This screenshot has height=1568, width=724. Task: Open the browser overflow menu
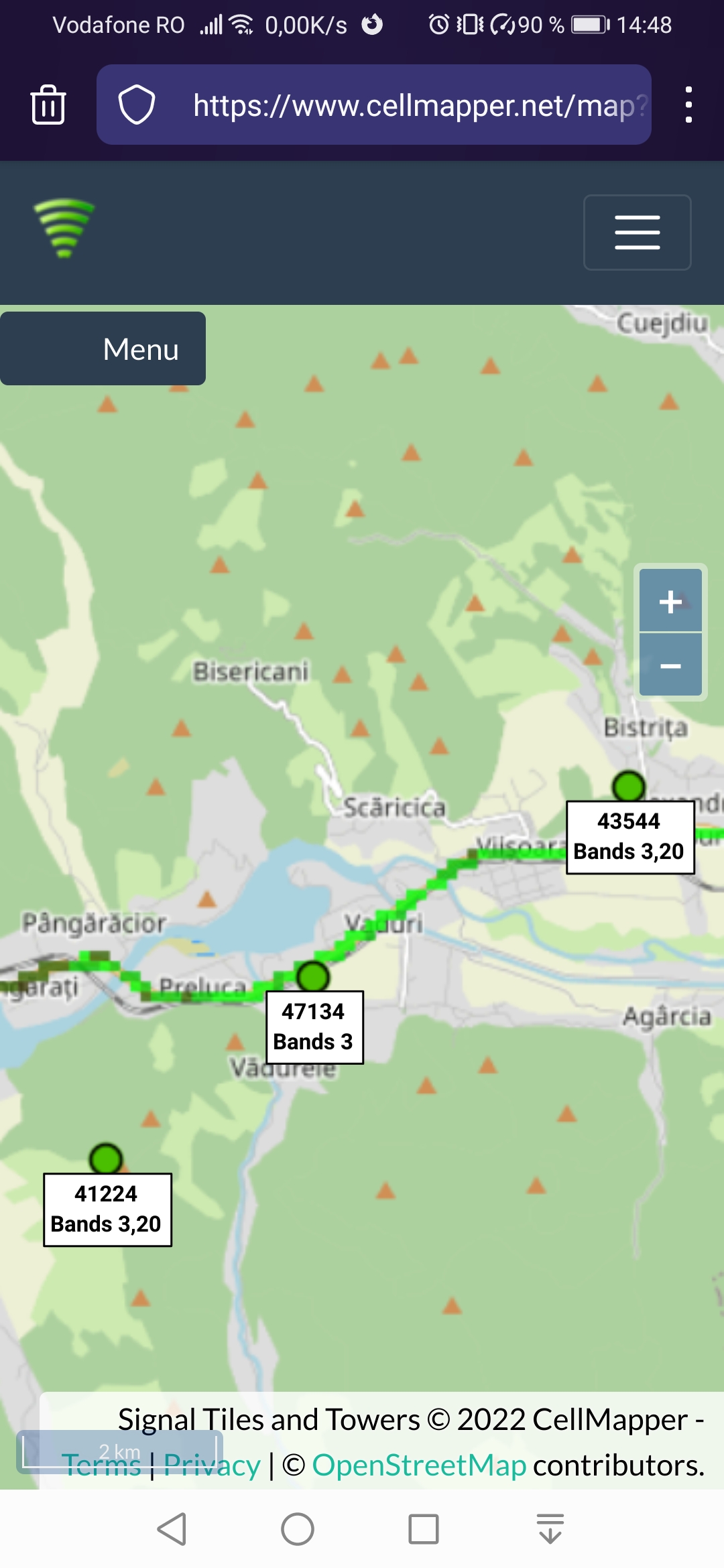point(688,105)
